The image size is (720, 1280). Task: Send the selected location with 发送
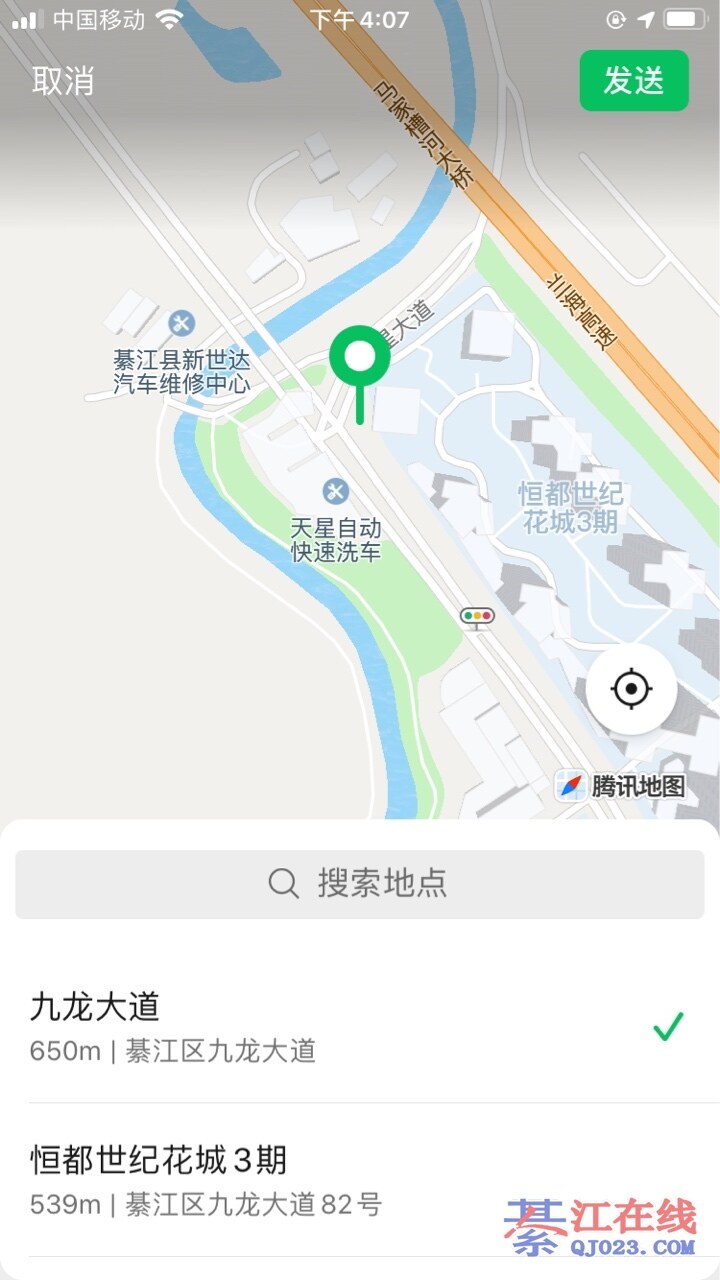point(633,81)
